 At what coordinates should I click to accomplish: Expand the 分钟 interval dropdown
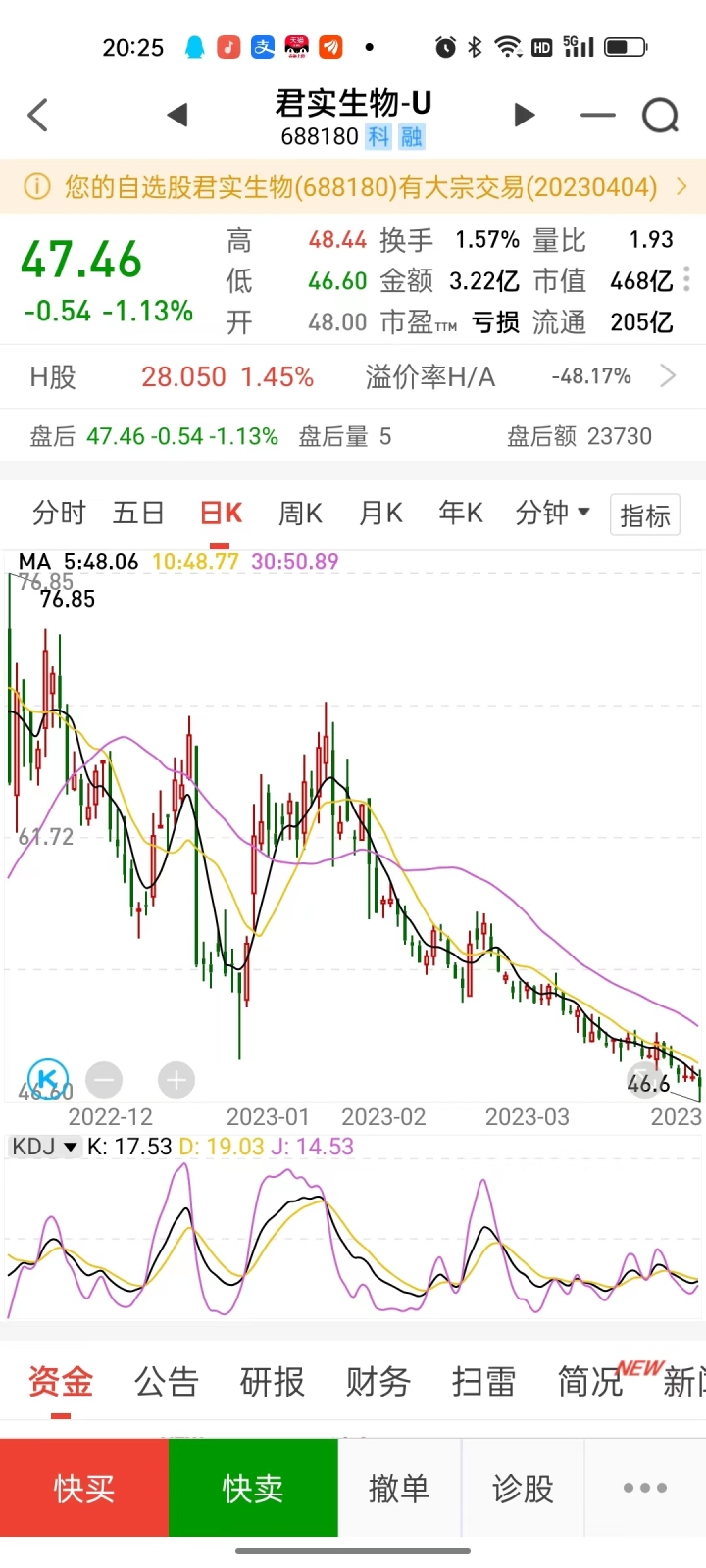click(552, 513)
